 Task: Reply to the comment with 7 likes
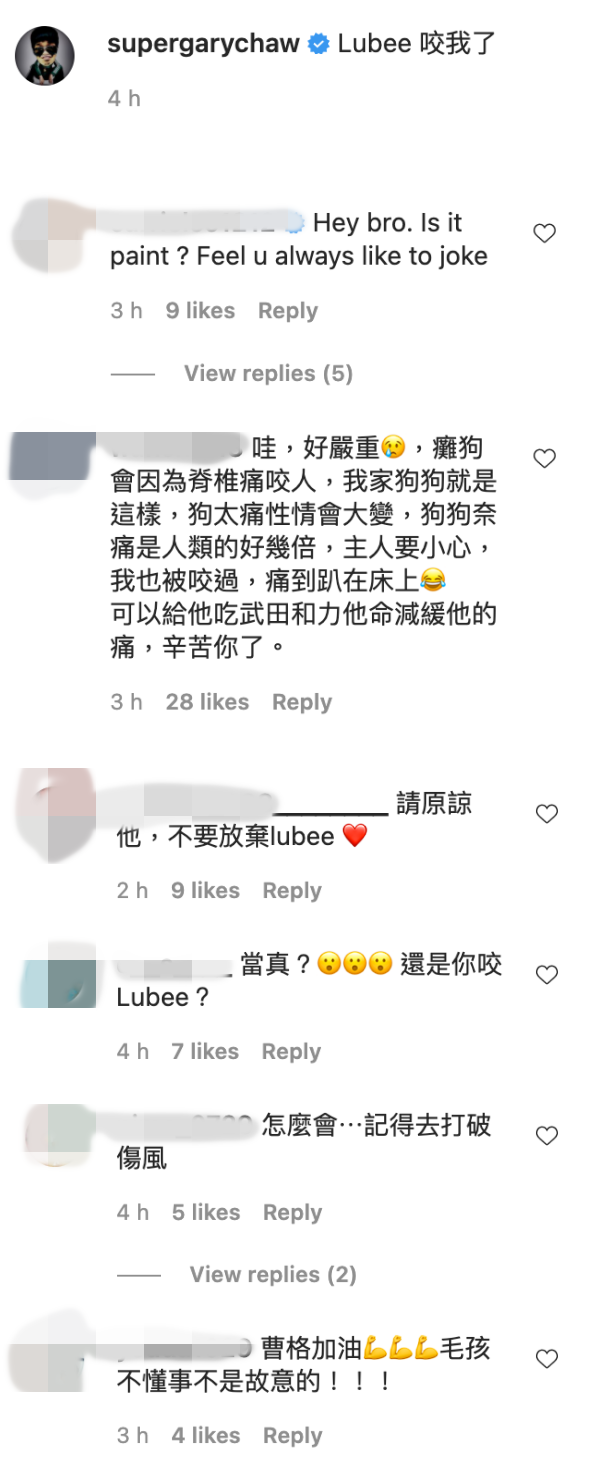tap(291, 1051)
